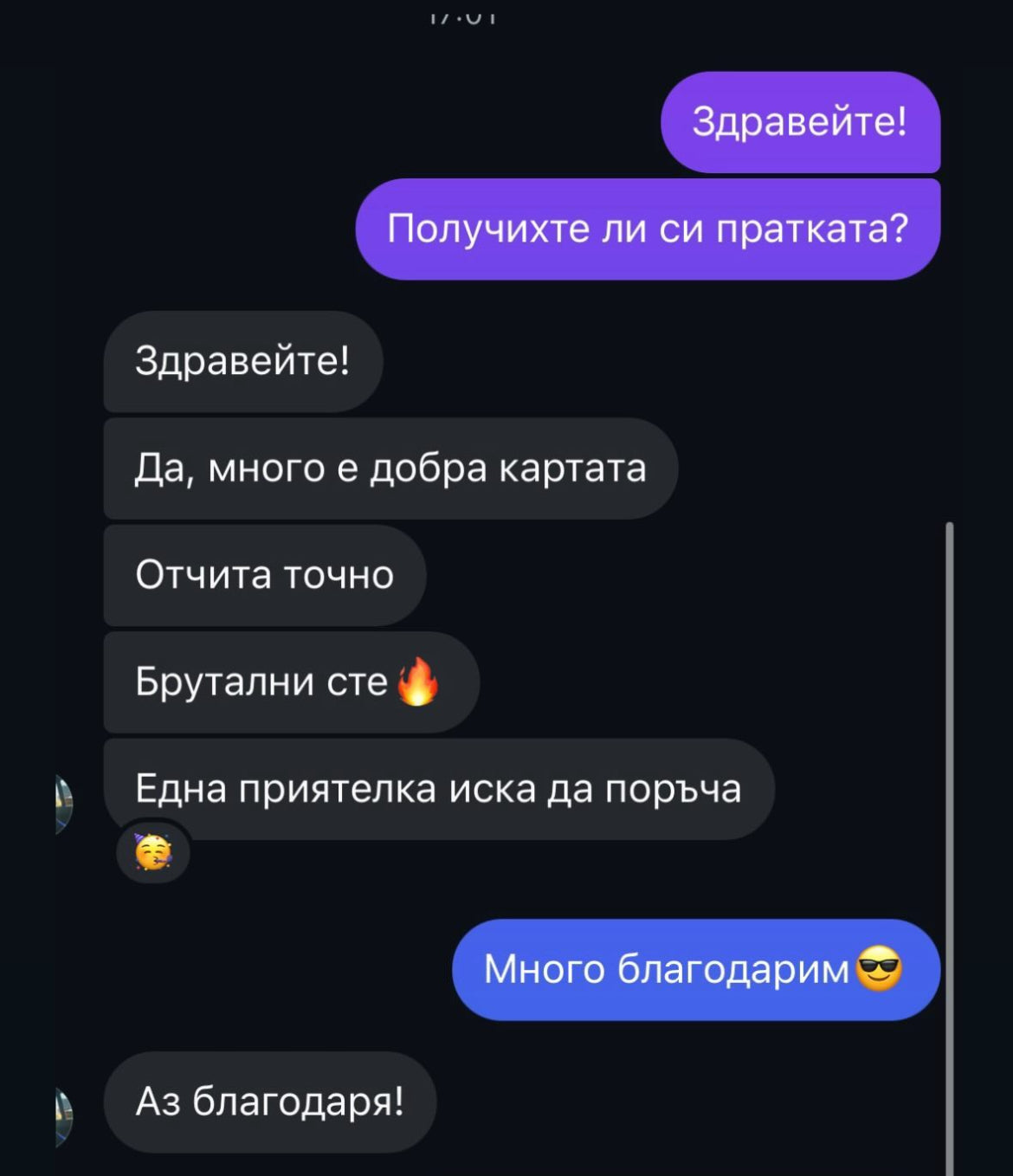Screen dimensions: 1013x1176
Task: View party-face reaction under "Една приятелка" message
Action: point(153,852)
